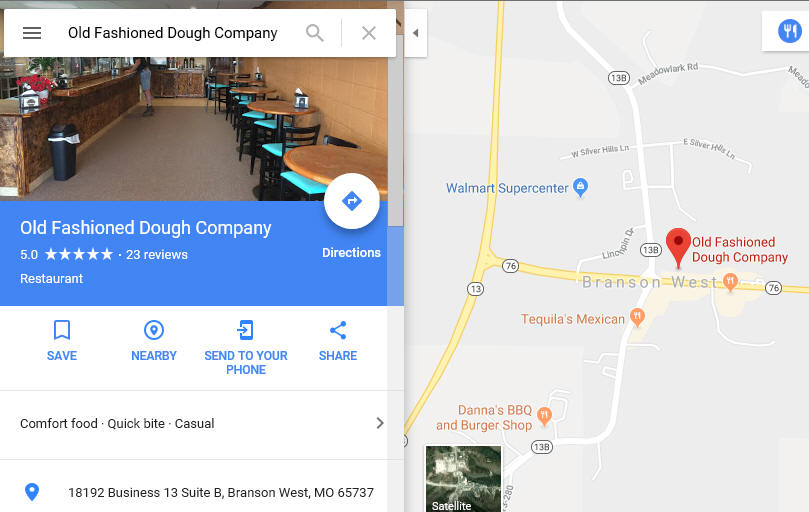
Task: Select Danna's BBQ and Burger Shop marker
Action: (544, 415)
